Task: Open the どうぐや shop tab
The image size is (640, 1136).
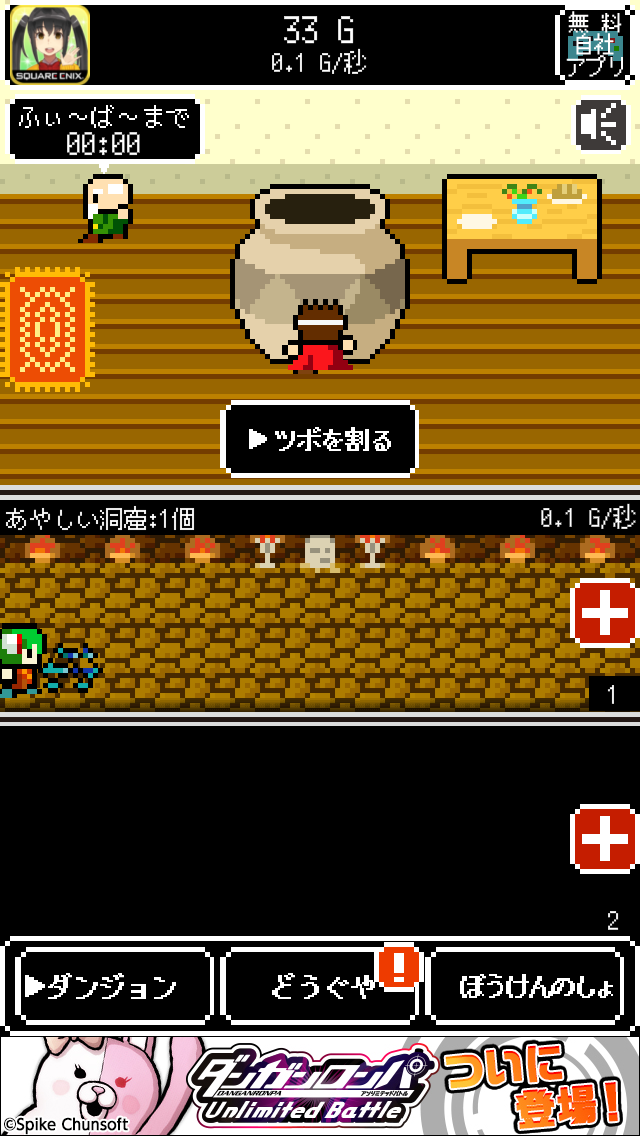Action: coord(320,986)
